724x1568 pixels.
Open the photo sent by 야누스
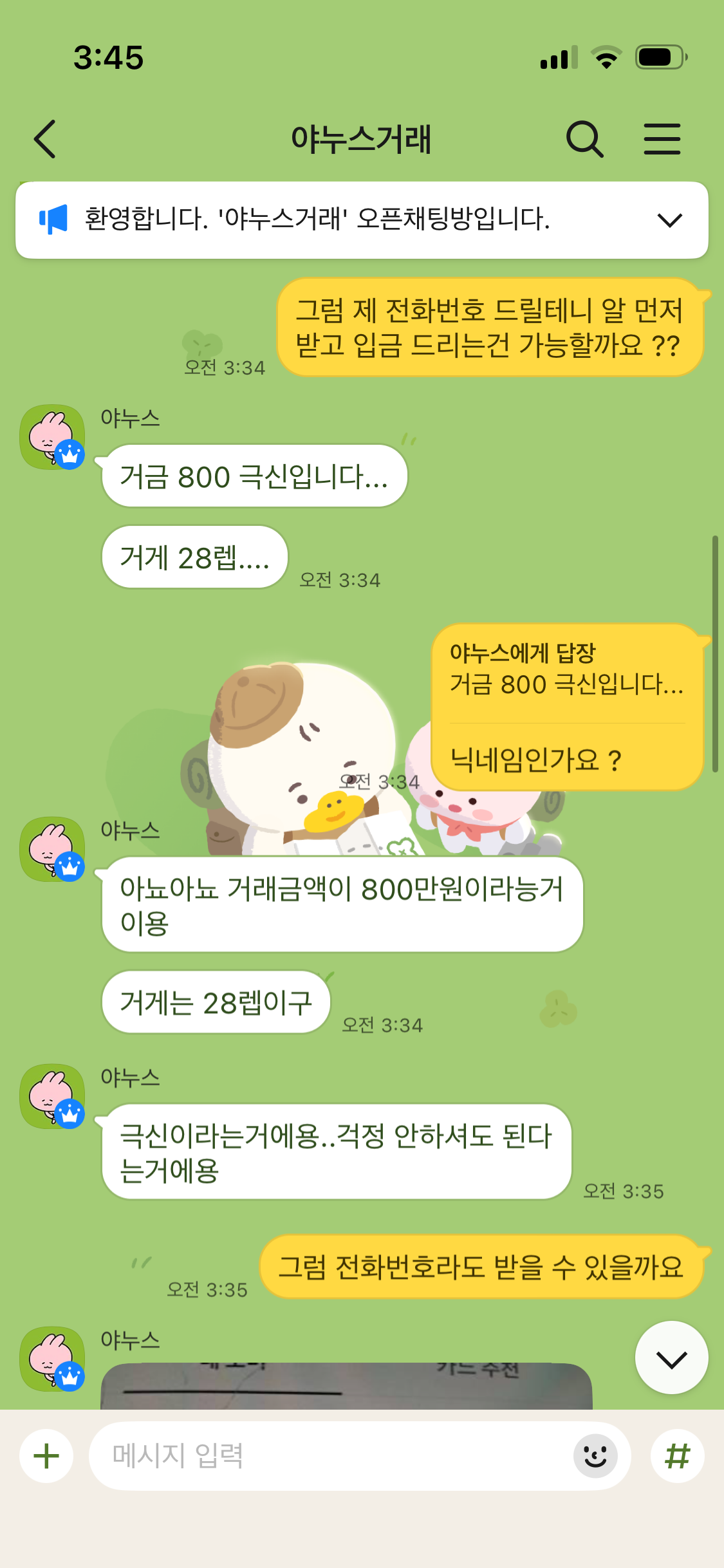click(346, 1386)
